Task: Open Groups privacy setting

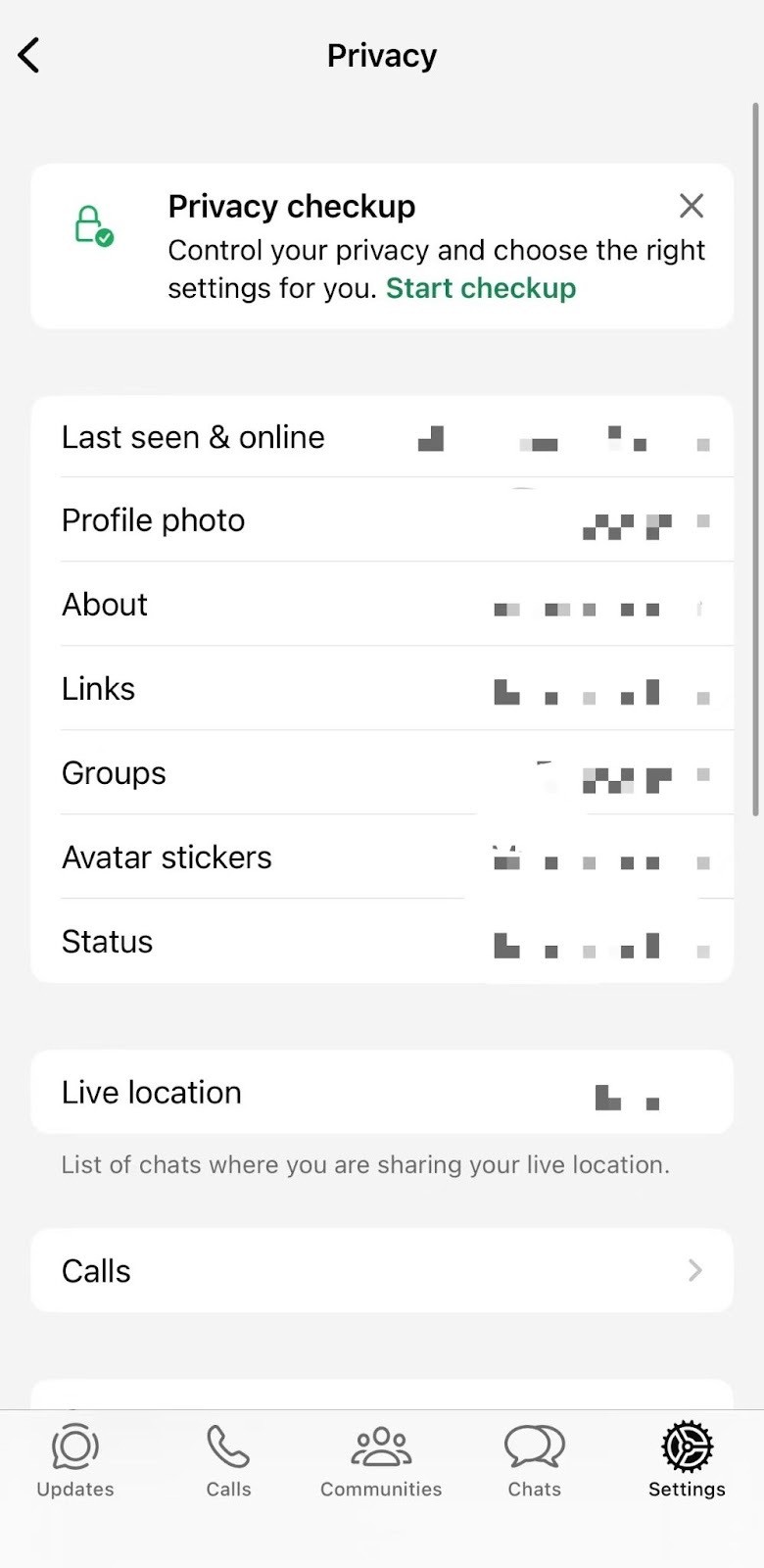Action: point(382,773)
